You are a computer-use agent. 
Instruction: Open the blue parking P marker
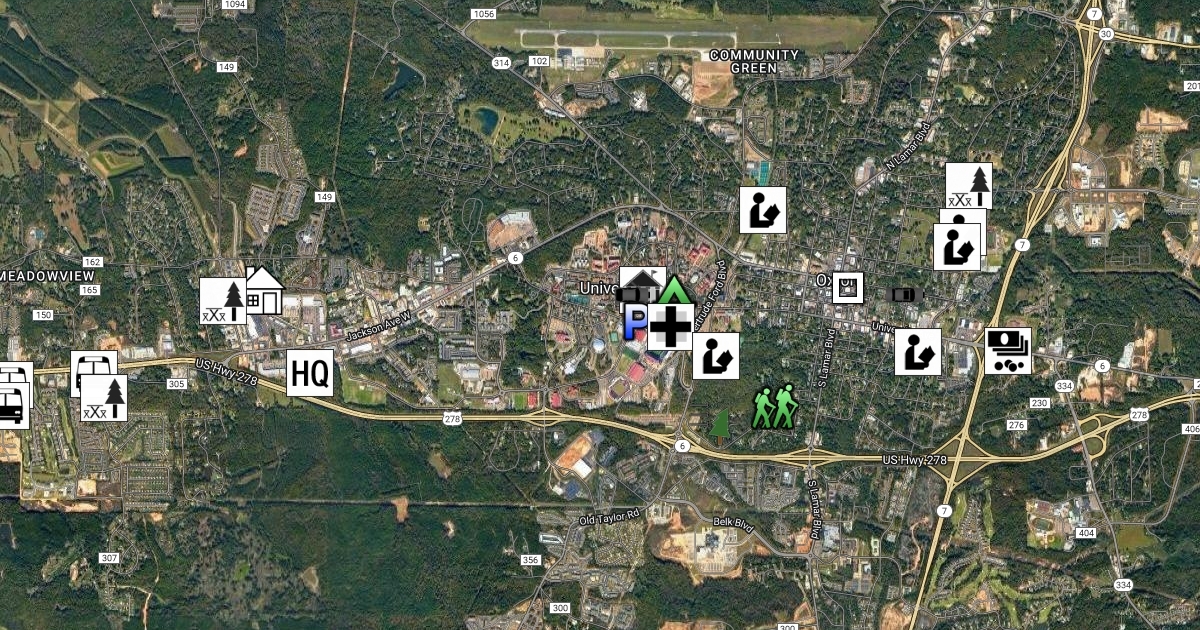coord(634,323)
